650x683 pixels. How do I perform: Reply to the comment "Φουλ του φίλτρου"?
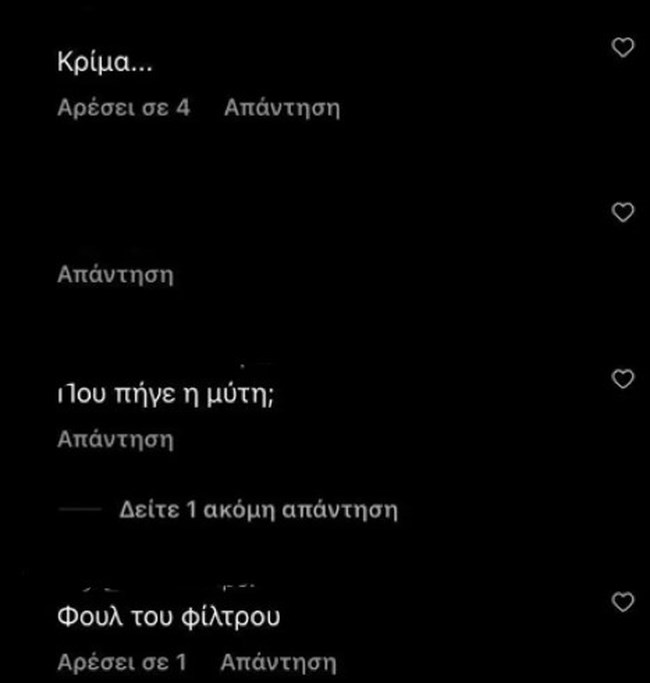click(x=278, y=662)
